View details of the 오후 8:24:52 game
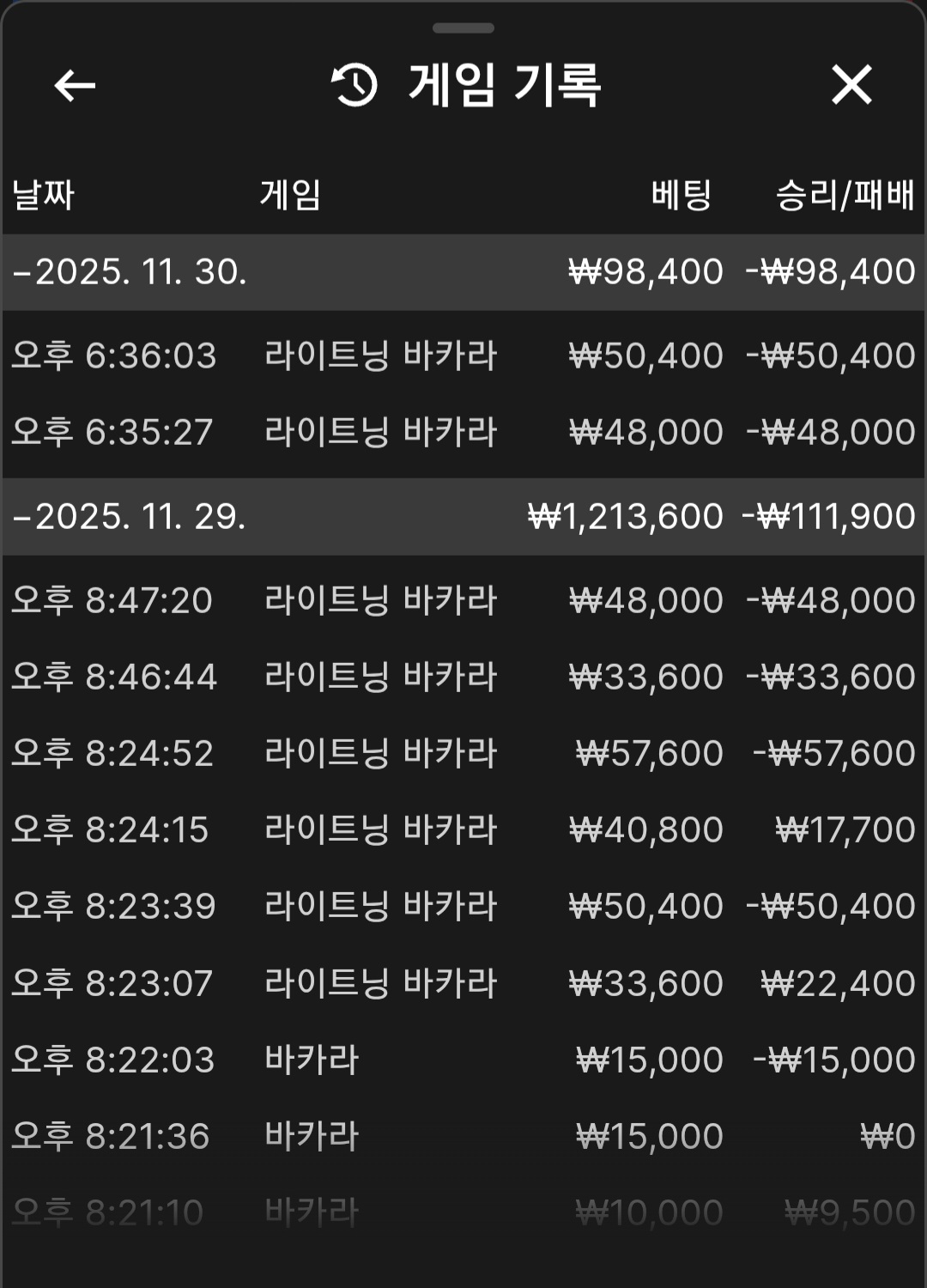 pos(463,753)
